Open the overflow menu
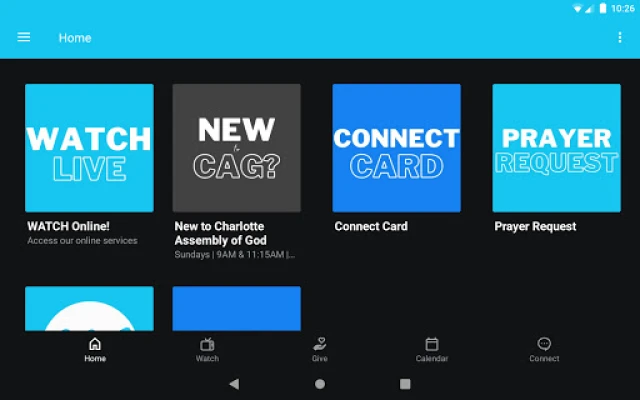 pyautogui.click(x=620, y=37)
